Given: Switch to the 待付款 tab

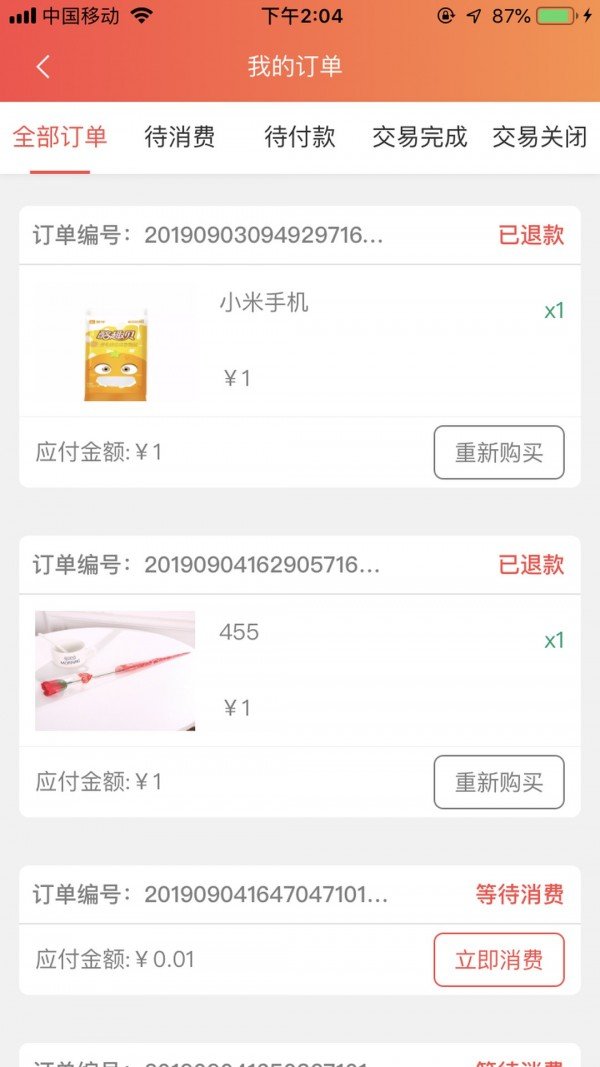Looking at the screenshot, I should point(299,137).
